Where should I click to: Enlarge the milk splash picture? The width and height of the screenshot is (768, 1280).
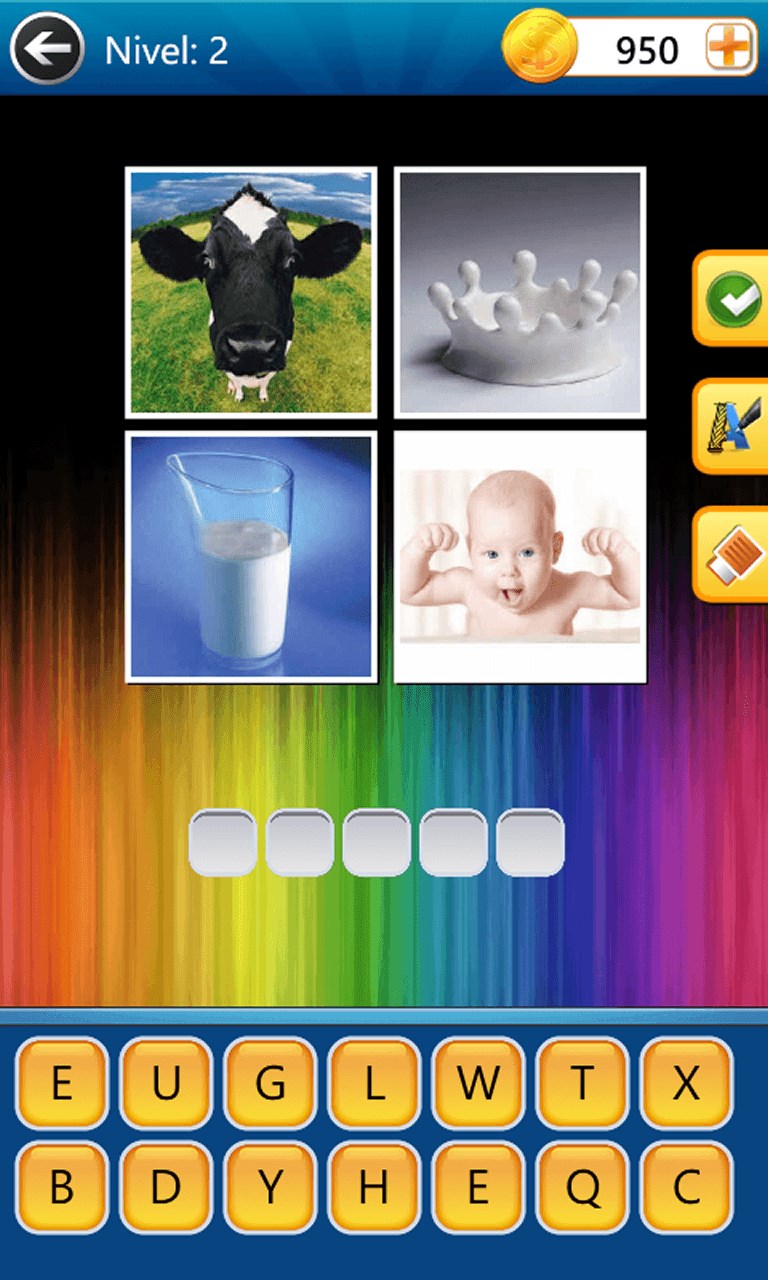[520, 292]
